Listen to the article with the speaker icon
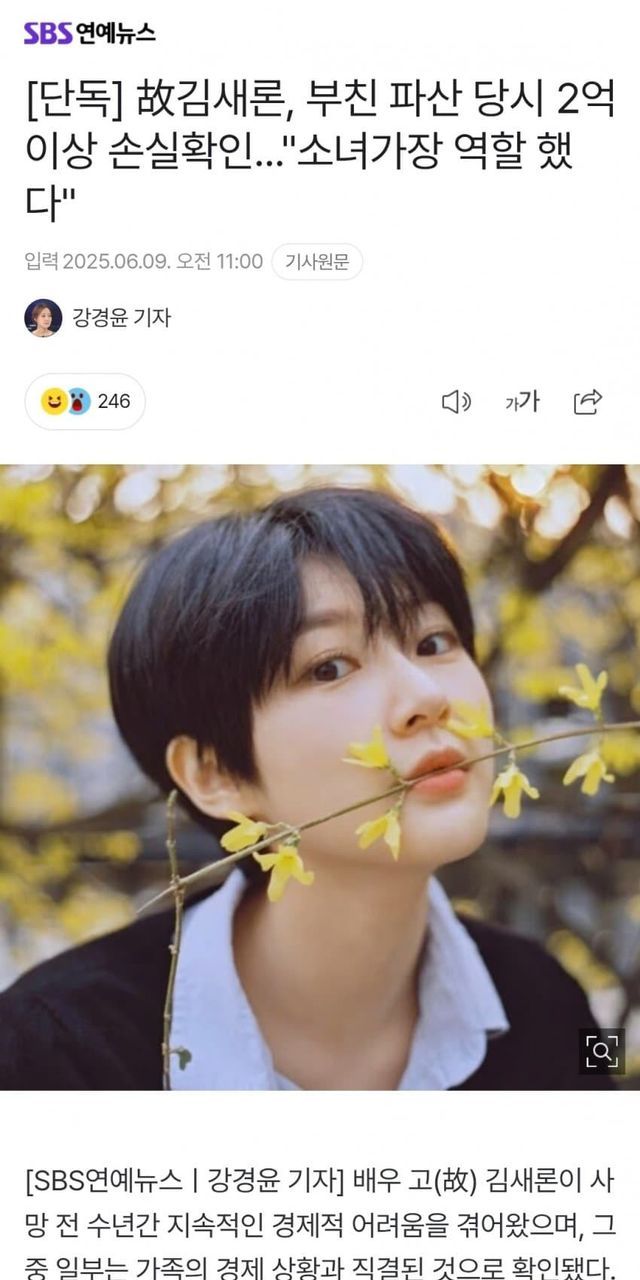 point(456,402)
